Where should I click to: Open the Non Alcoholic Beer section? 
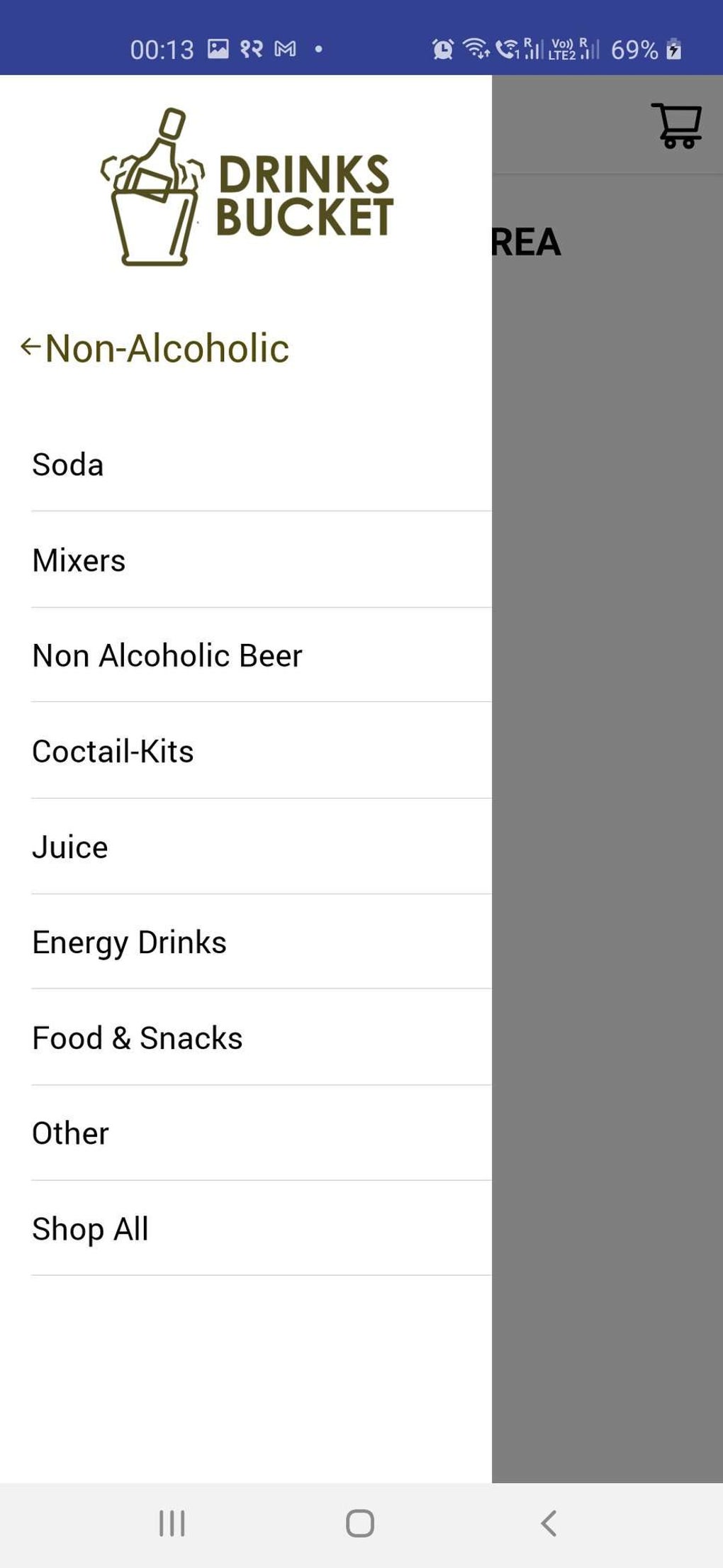click(x=167, y=655)
